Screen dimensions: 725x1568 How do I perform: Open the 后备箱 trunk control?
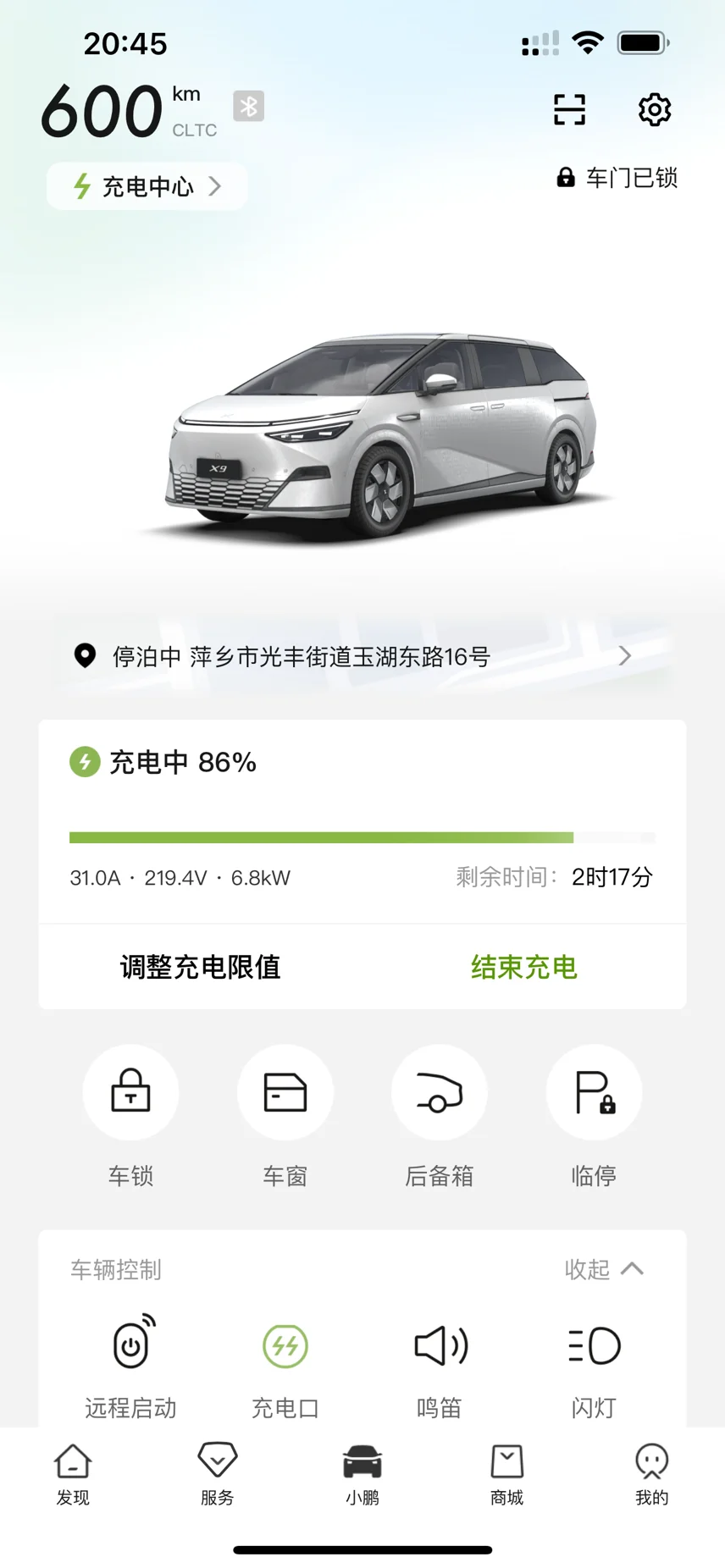tap(439, 1092)
